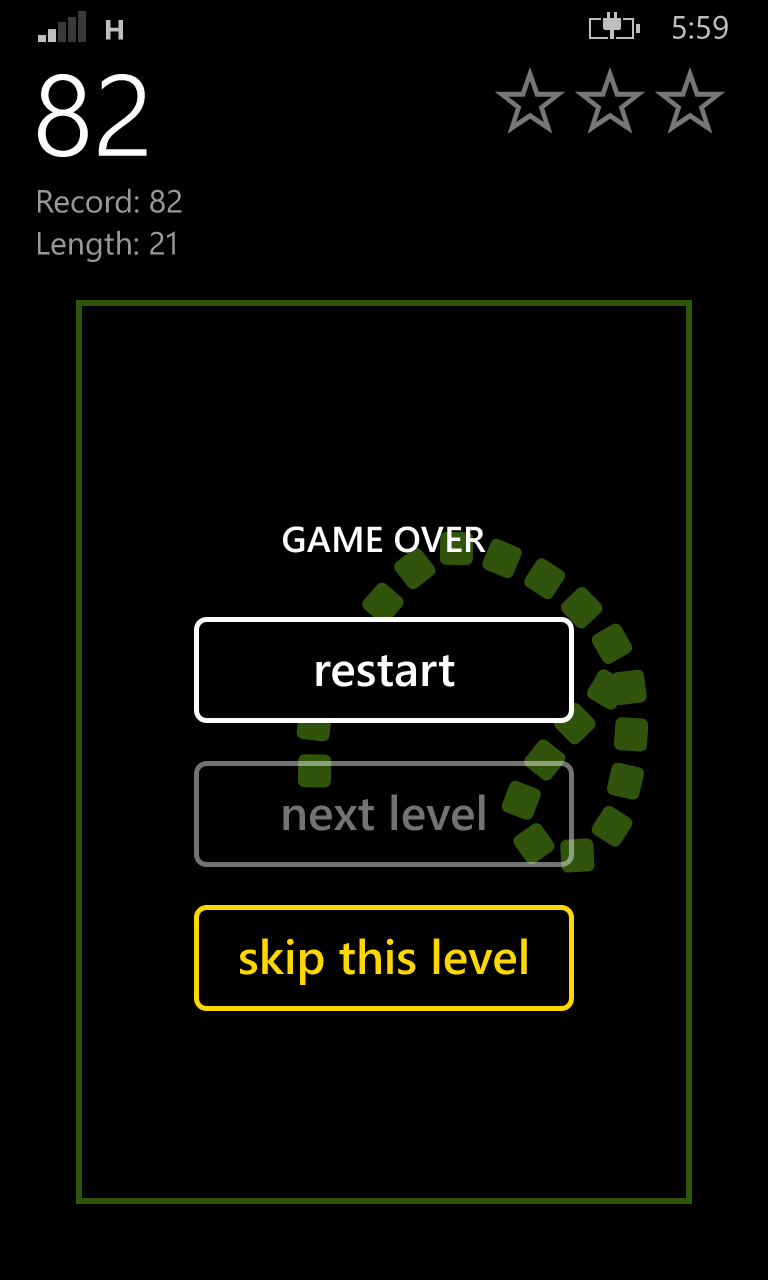Tap the skip this level button
Screen dimensions: 768x1280
[384, 958]
